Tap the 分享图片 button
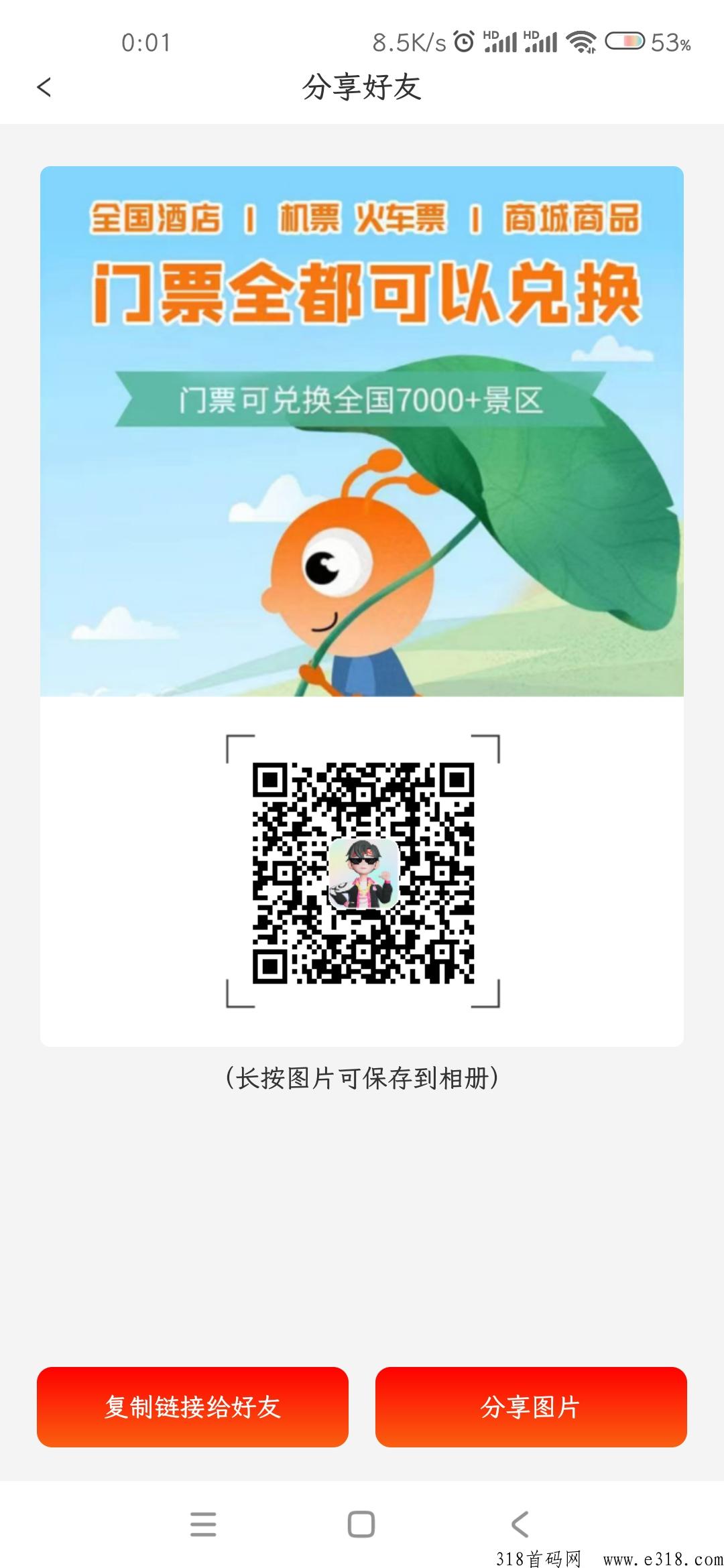The image size is (724, 1568). pos(530,1407)
